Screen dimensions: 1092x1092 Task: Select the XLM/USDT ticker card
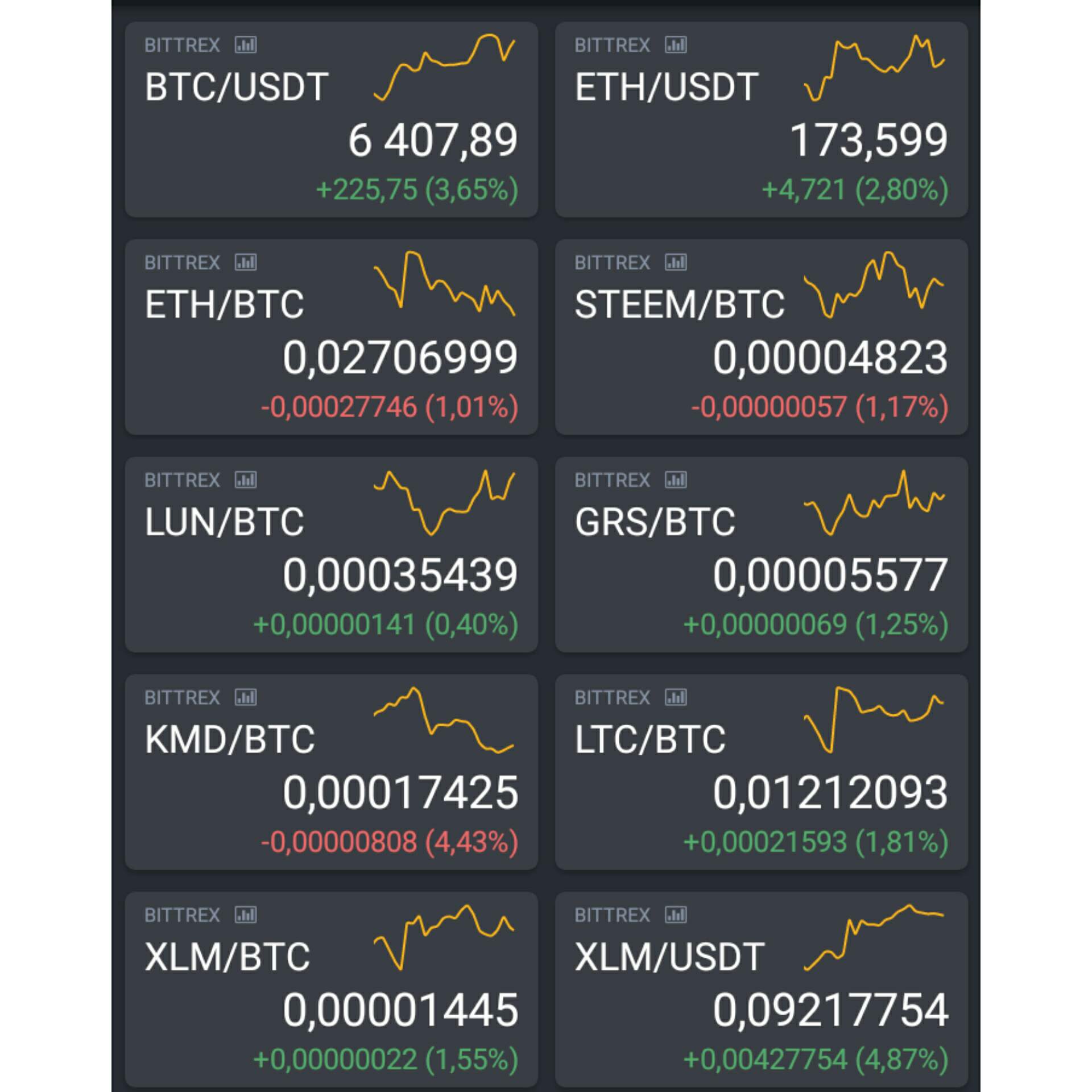tap(761, 990)
